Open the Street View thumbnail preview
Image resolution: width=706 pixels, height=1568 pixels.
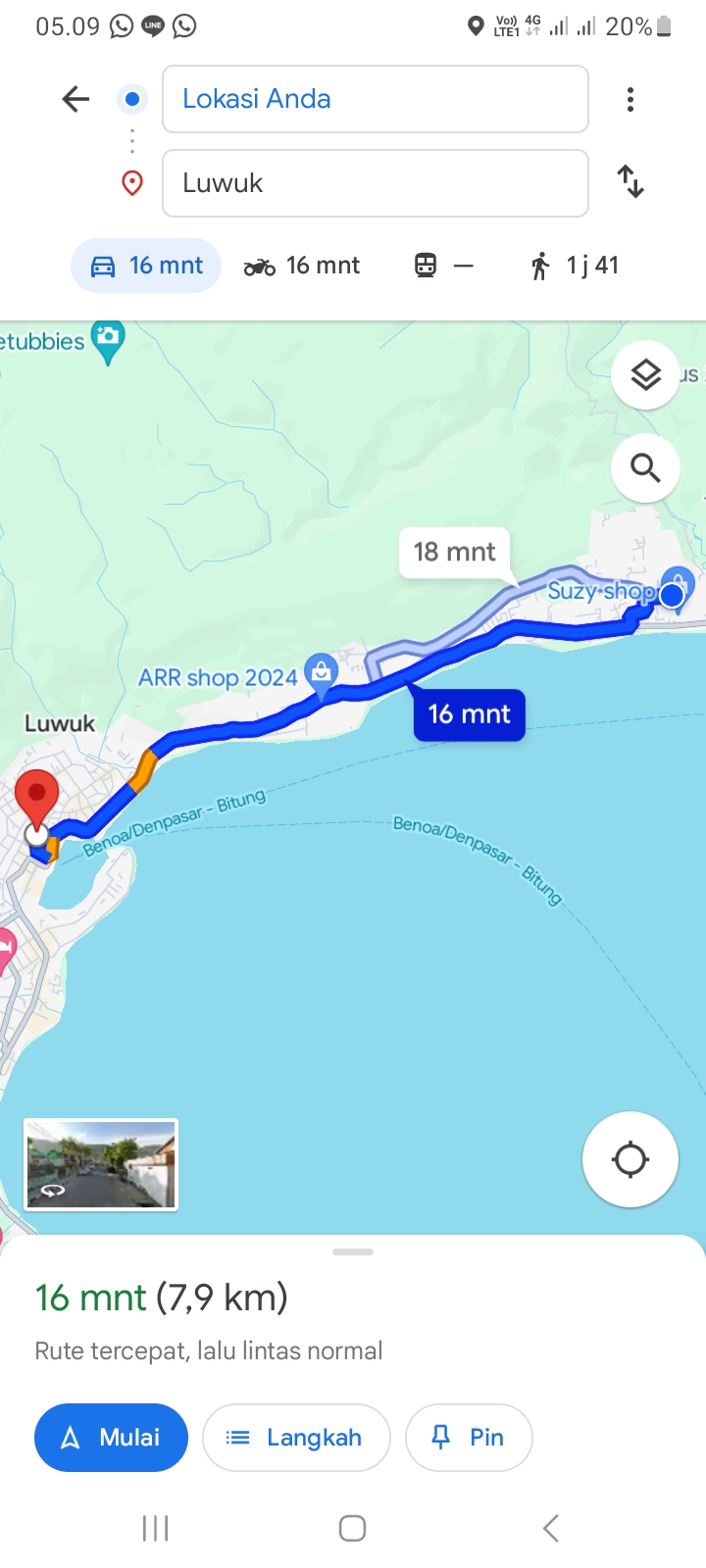[101, 1165]
